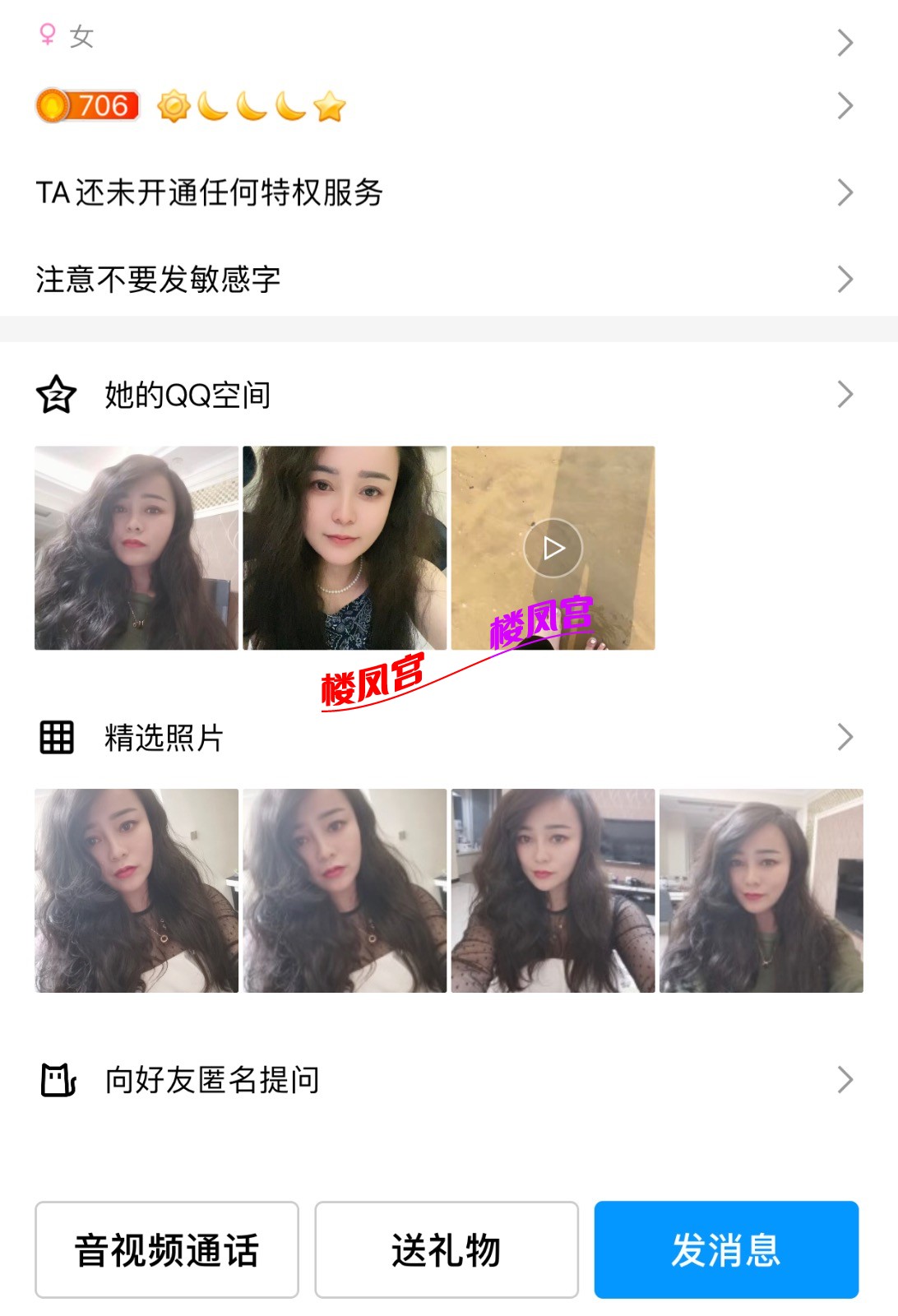Open the QQ空间 photo with pearl necklace

[x=345, y=549]
